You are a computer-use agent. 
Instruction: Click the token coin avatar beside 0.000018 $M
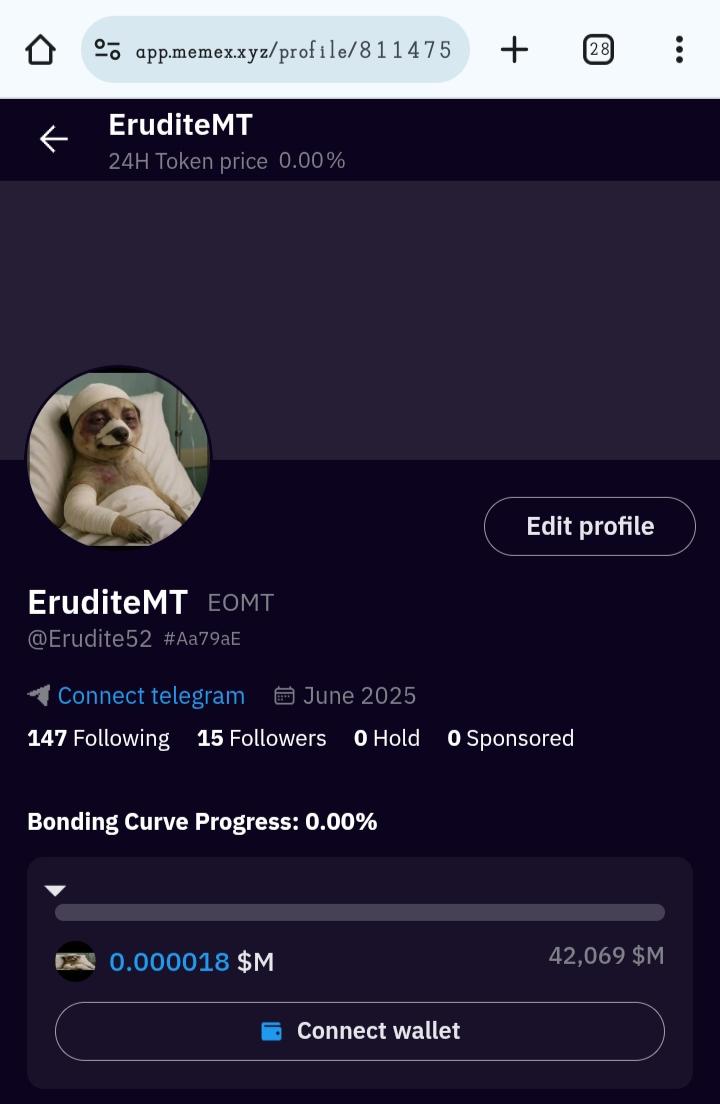pos(76,961)
